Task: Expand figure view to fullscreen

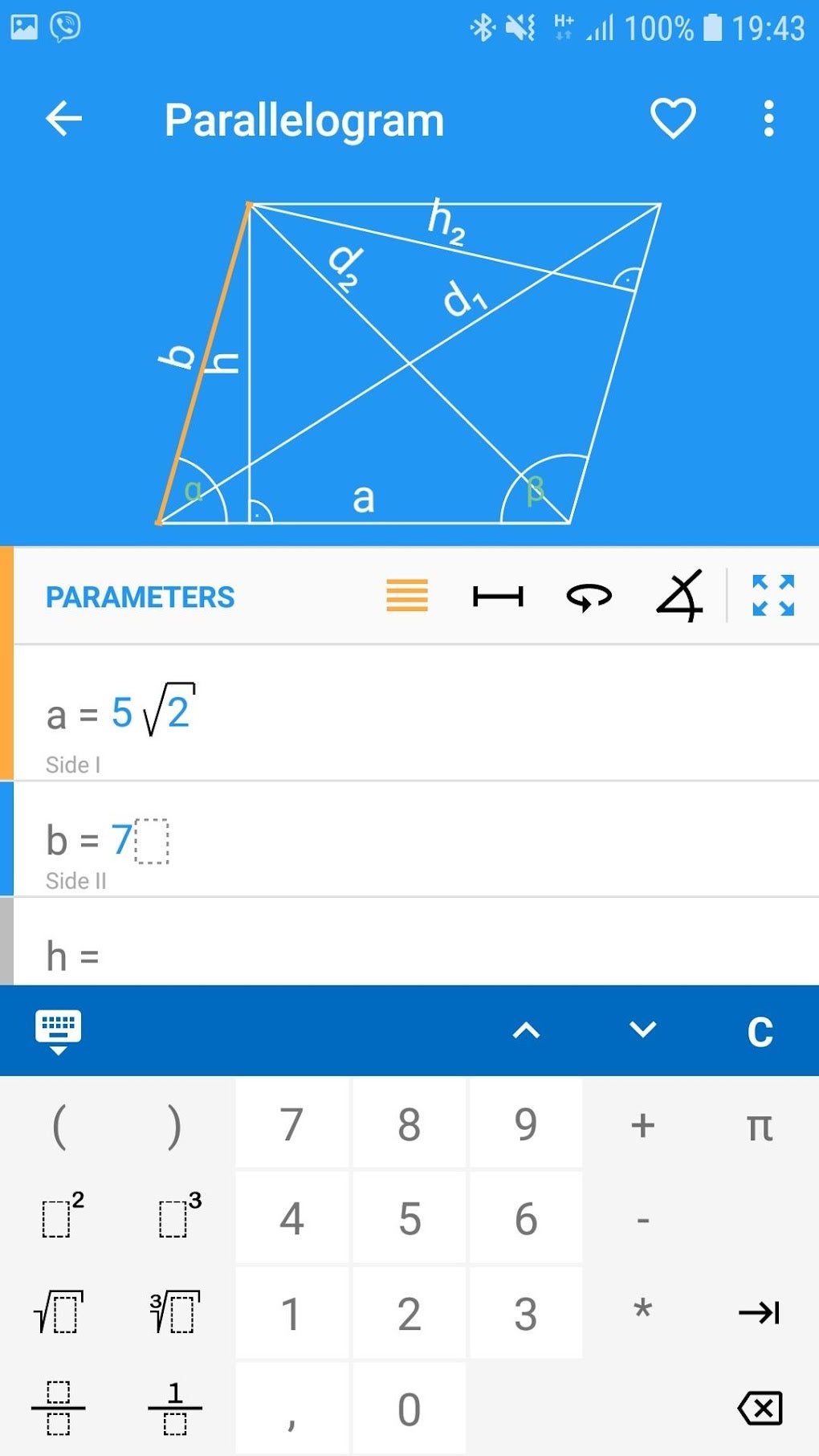Action: [x=772, y=597]
